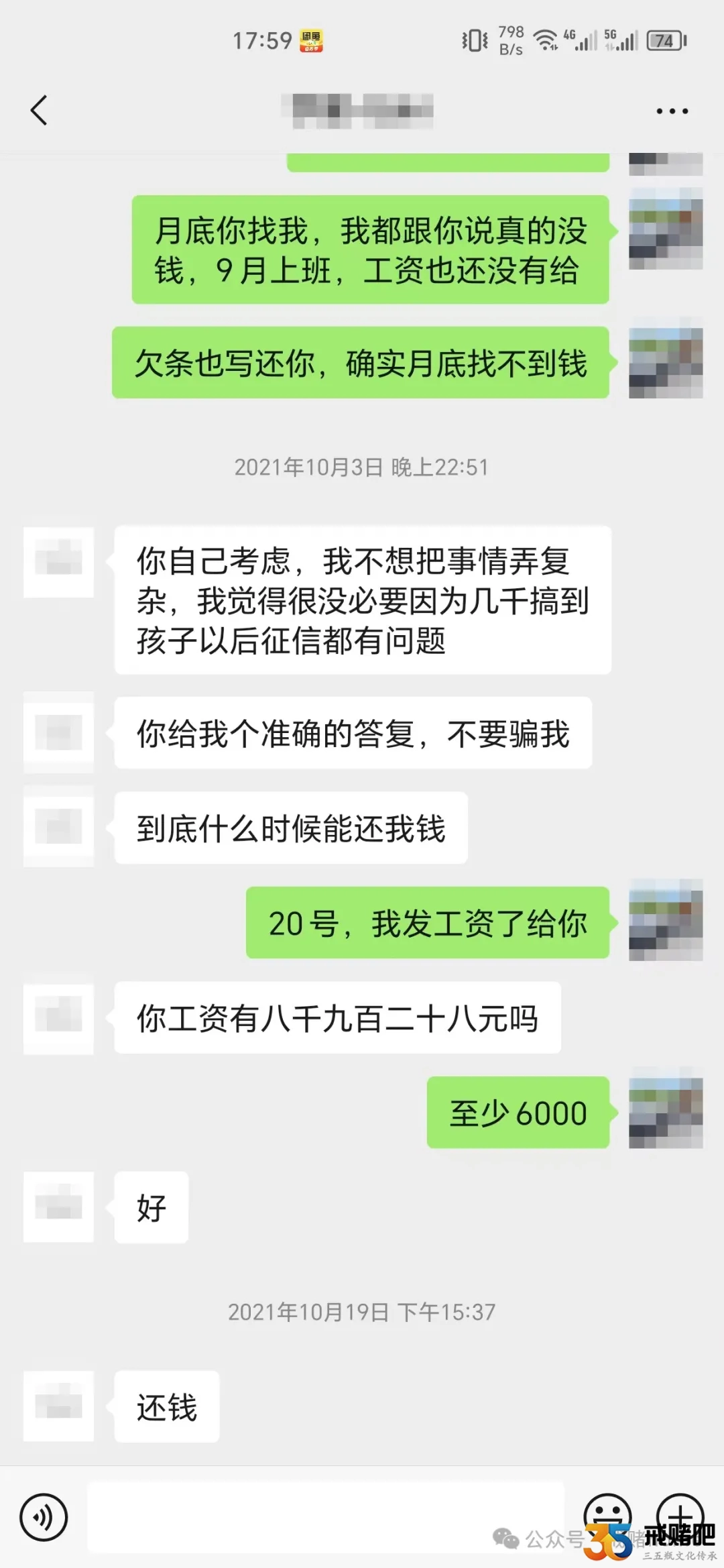724x1568 pixels.
Task: Open the chat overflow menu
Action: pyautogui.click(x=672, y=111)
